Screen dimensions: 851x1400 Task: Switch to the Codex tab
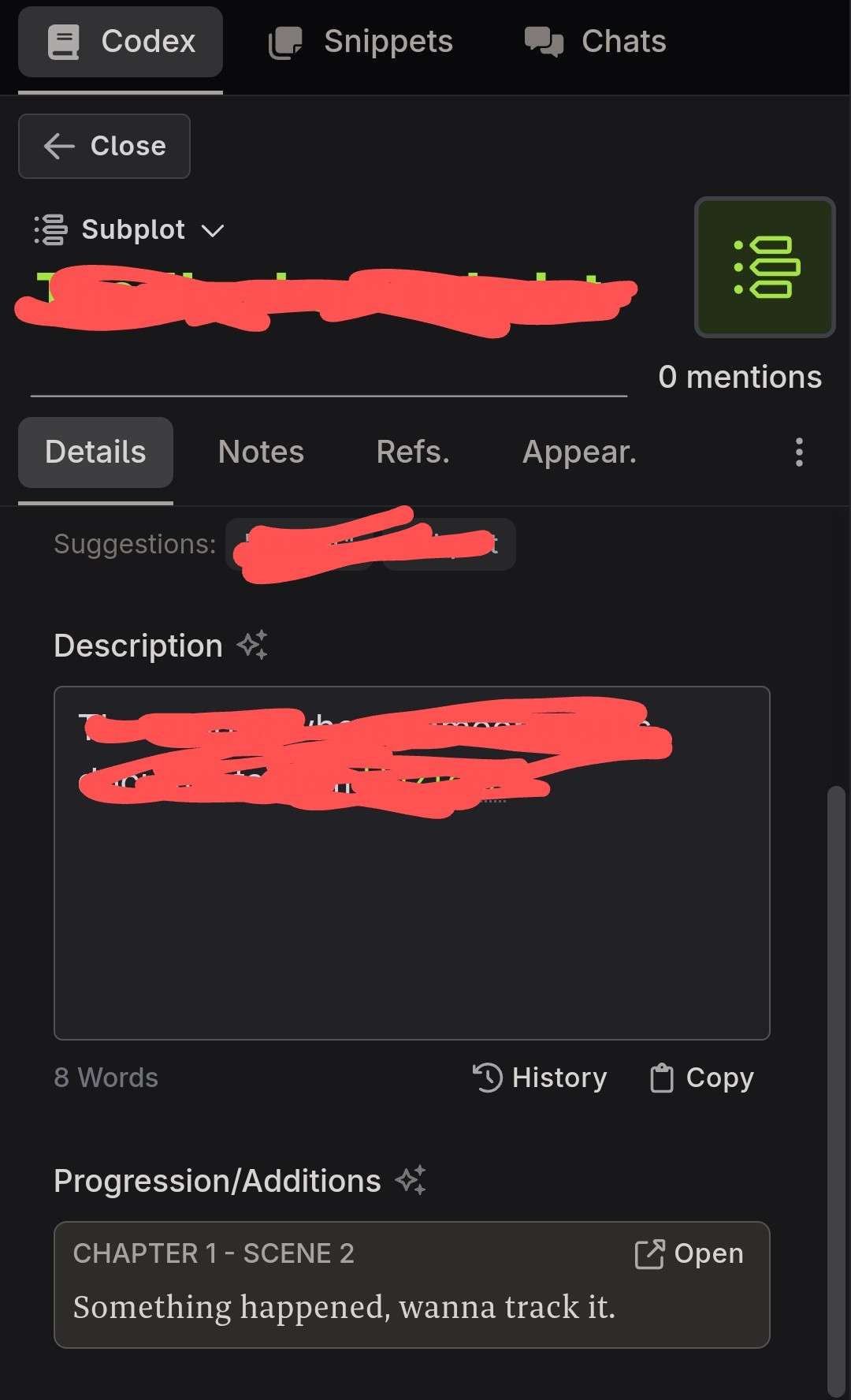click(121, 42)
